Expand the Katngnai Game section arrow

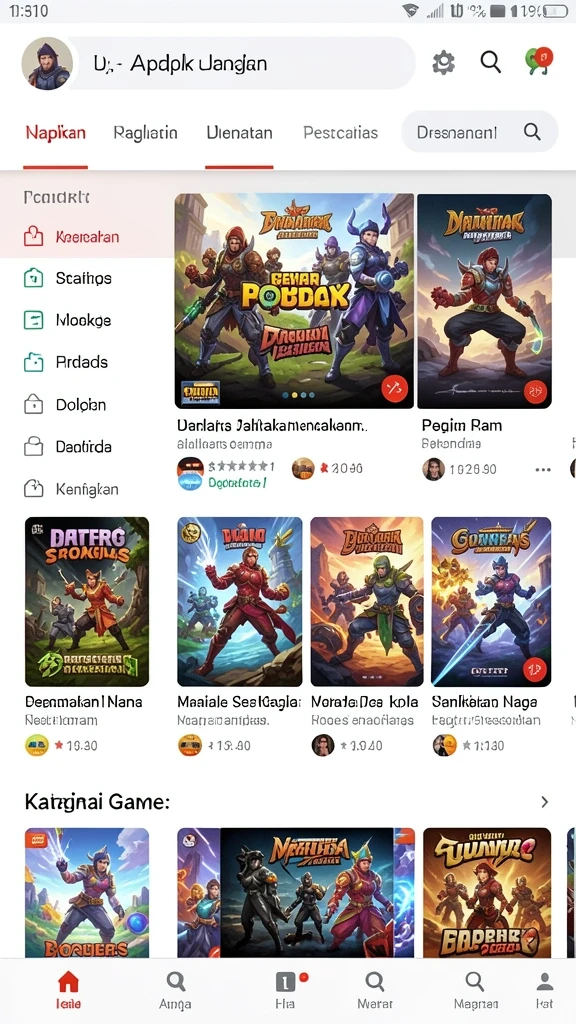coord(545,802)
